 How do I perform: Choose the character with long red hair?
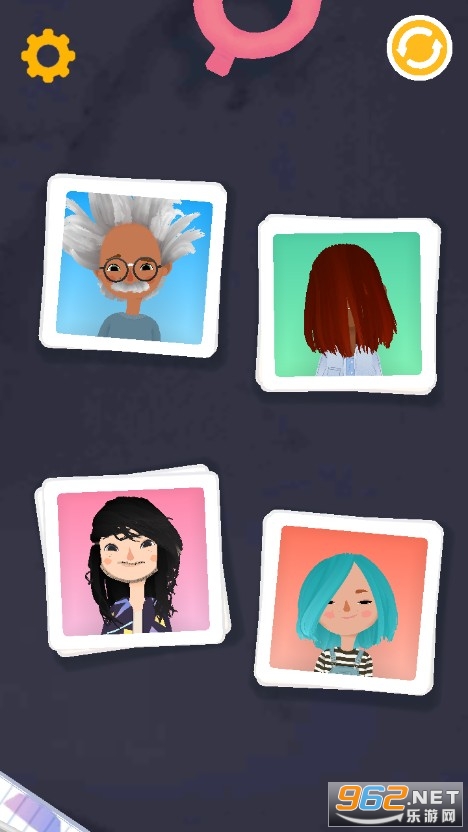pos(349,305)
